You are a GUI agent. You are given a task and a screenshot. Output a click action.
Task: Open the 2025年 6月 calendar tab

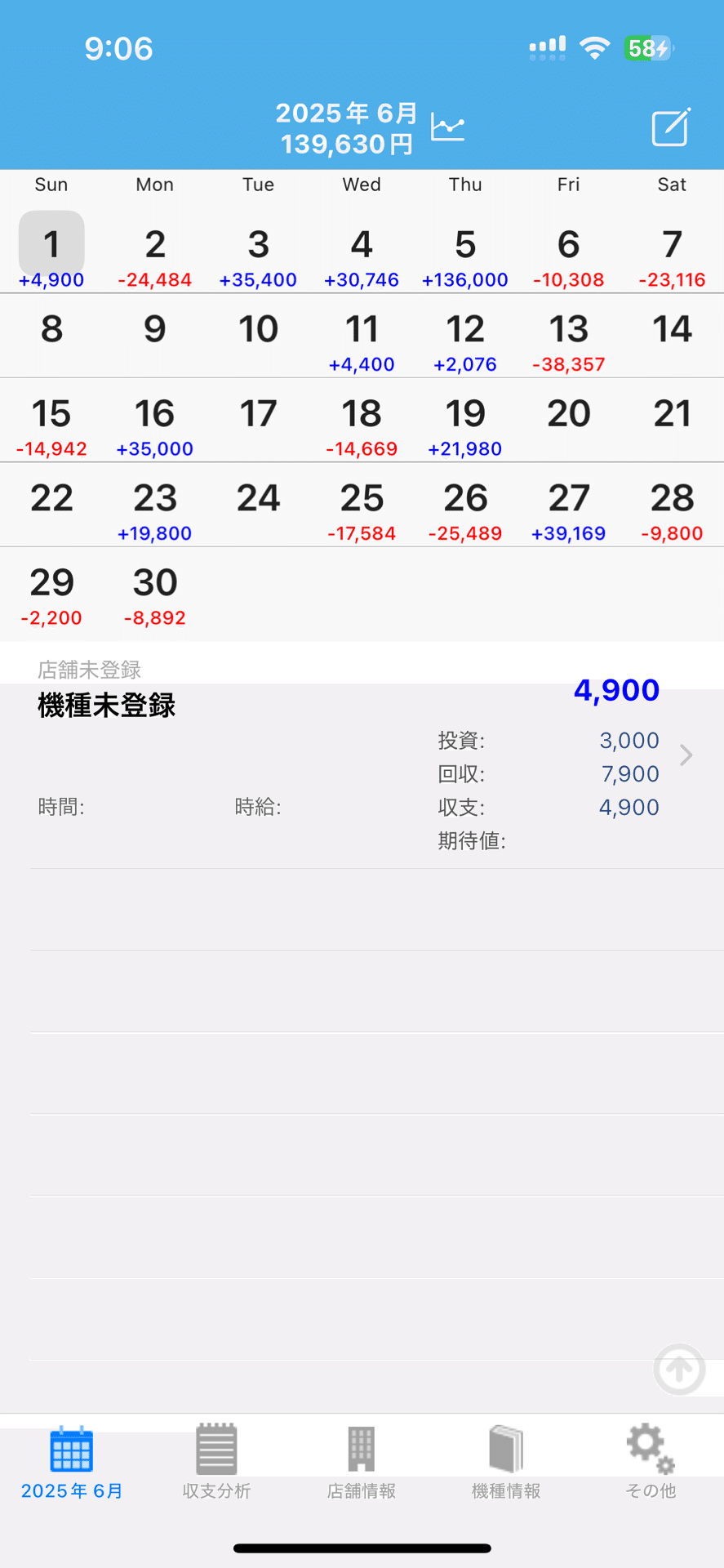pos(72,1462)
